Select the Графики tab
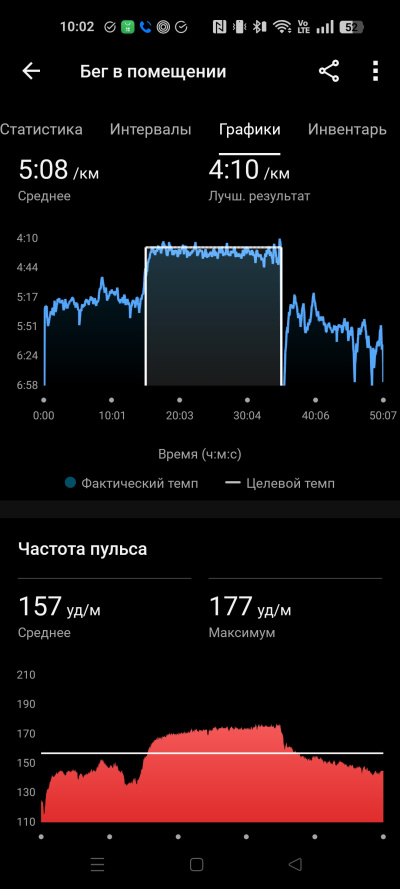The height and width of the screenshot is (889, 400). tap(250, 129)
